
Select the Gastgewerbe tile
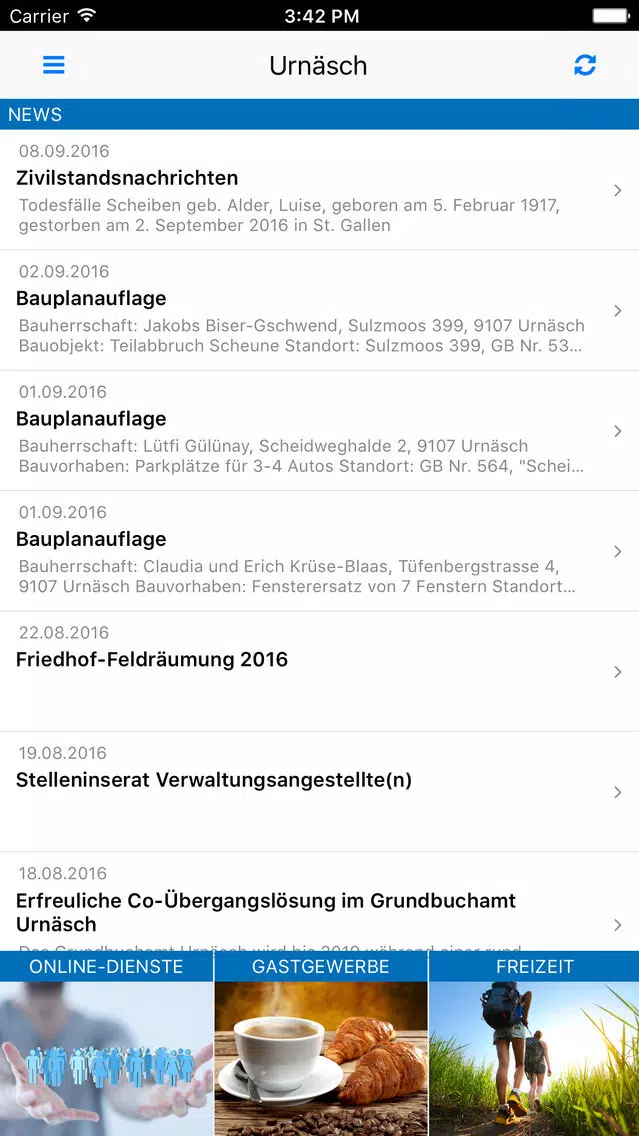click(320, 1043)
